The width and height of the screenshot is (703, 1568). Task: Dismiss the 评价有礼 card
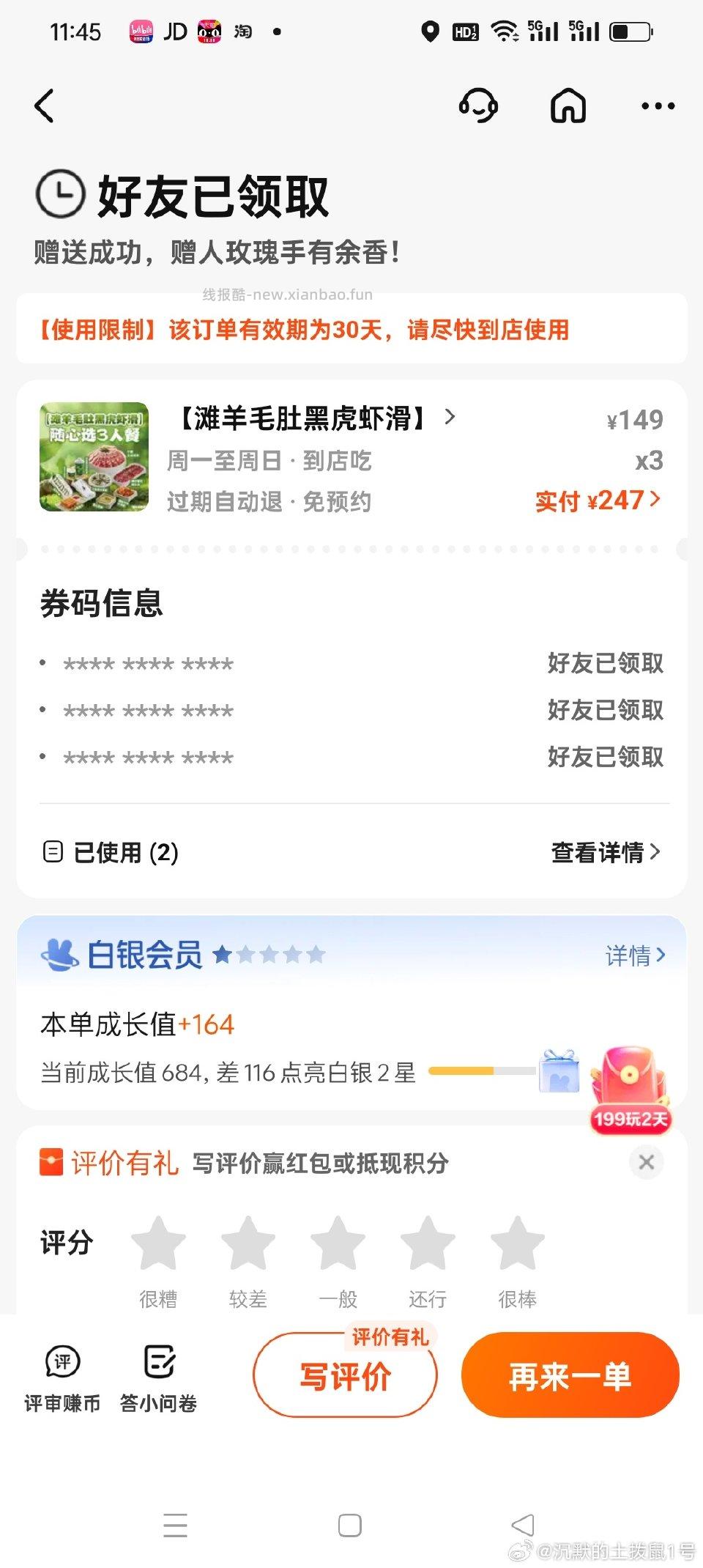(x=645, y=1162)
